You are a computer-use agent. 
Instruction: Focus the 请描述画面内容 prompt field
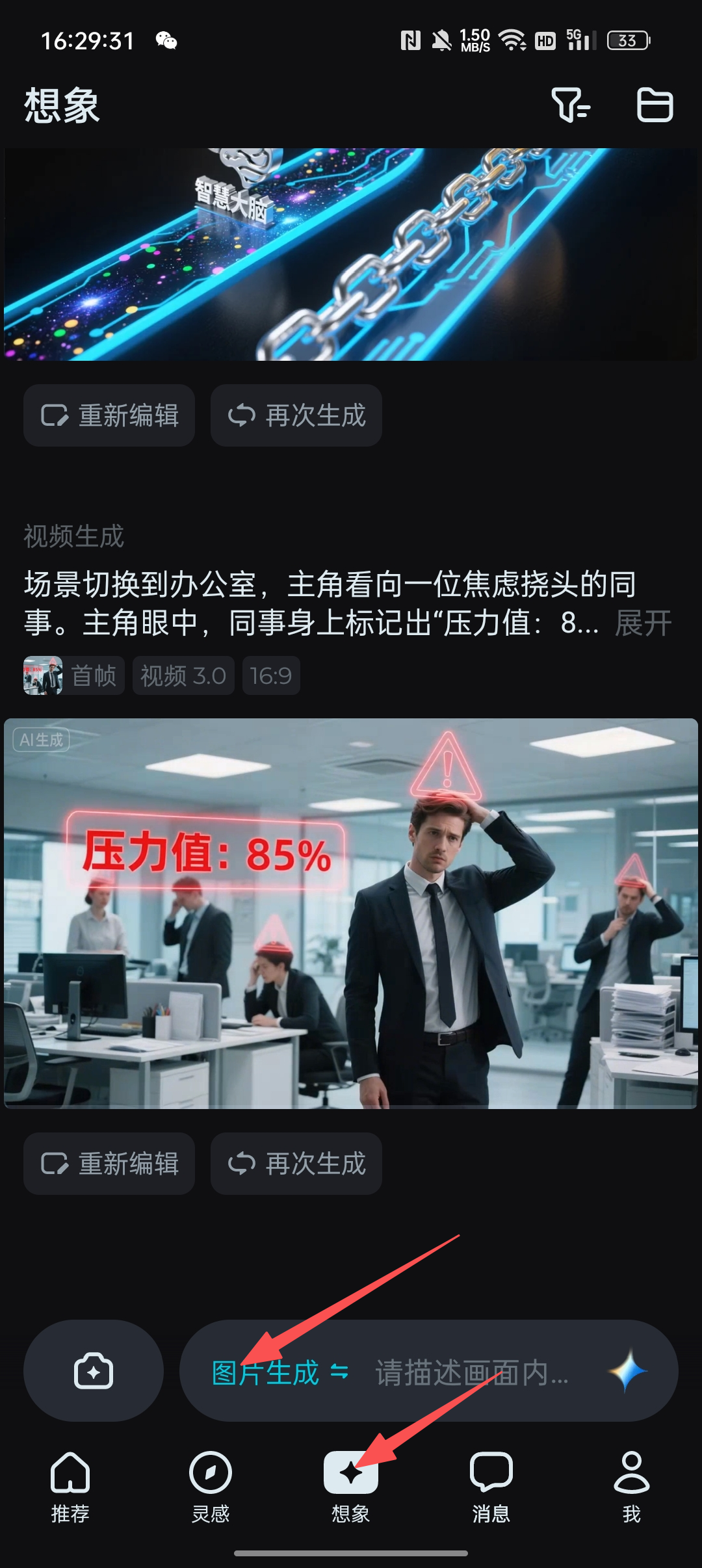(x=471, y=1372)
